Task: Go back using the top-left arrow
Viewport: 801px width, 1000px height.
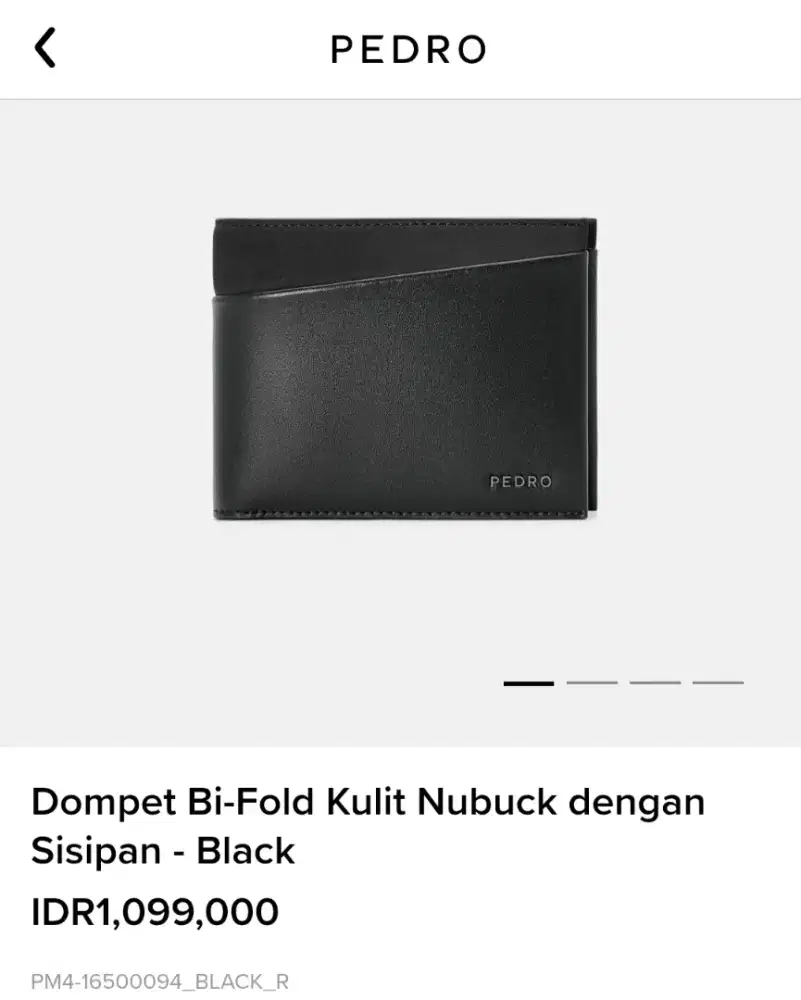Action: pos(44,48)
